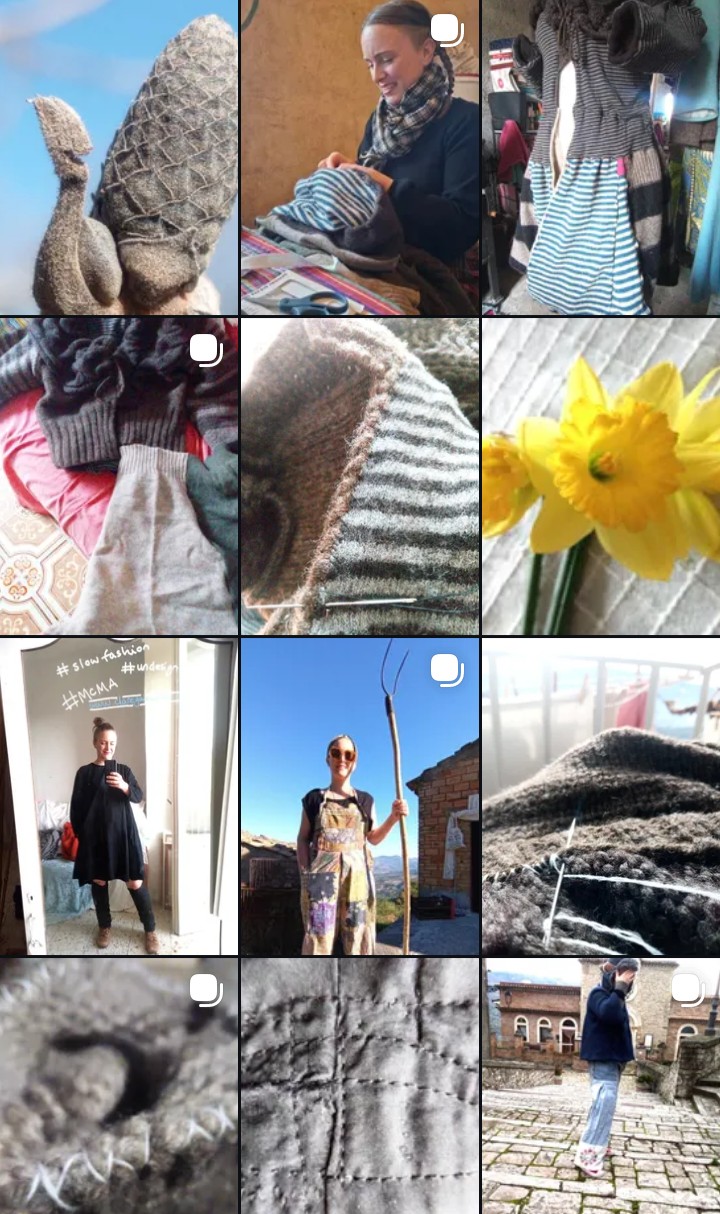The width and height of the screenshot is (720, 1214).
Task: View the yellow daffodil photo
Action: pyautogui.click(x=600, y=476)
